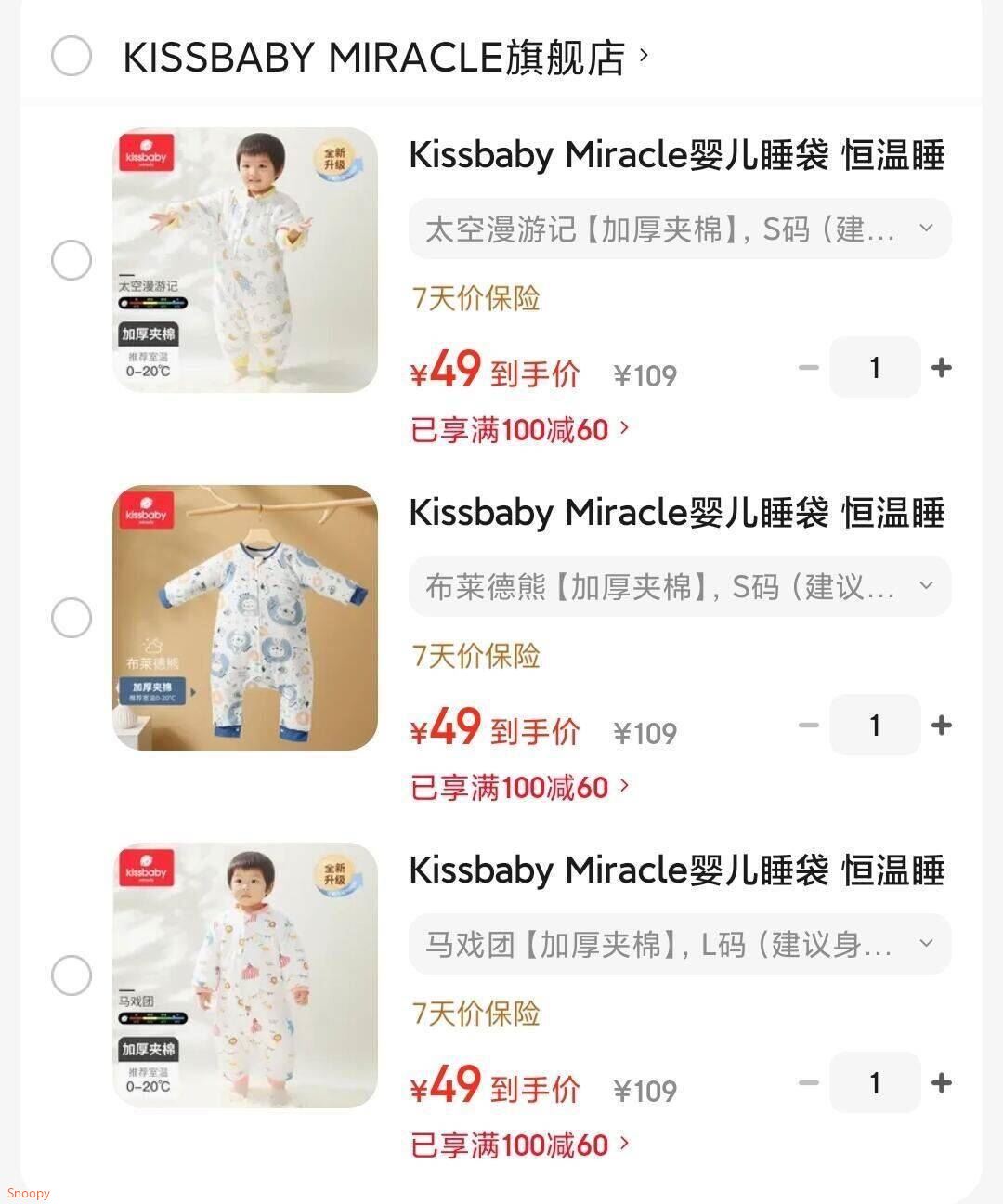This screenshot has height=1204, width=1003.
Task: Decrease quantity of 太空漫游记 sleeping bag
Action: coord(809,368)
